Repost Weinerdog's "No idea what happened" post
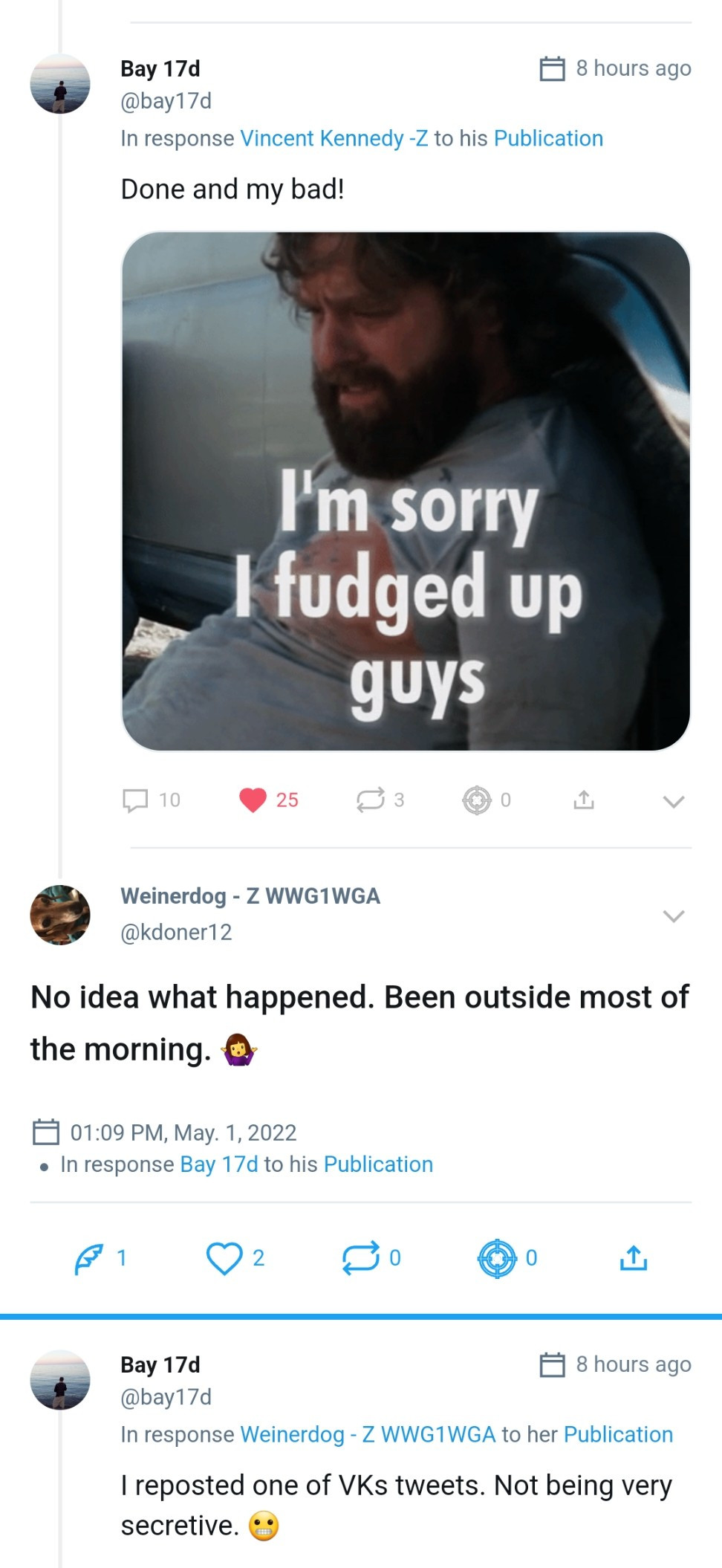The image size is (722, 1568). click(x=361, y=1258)
